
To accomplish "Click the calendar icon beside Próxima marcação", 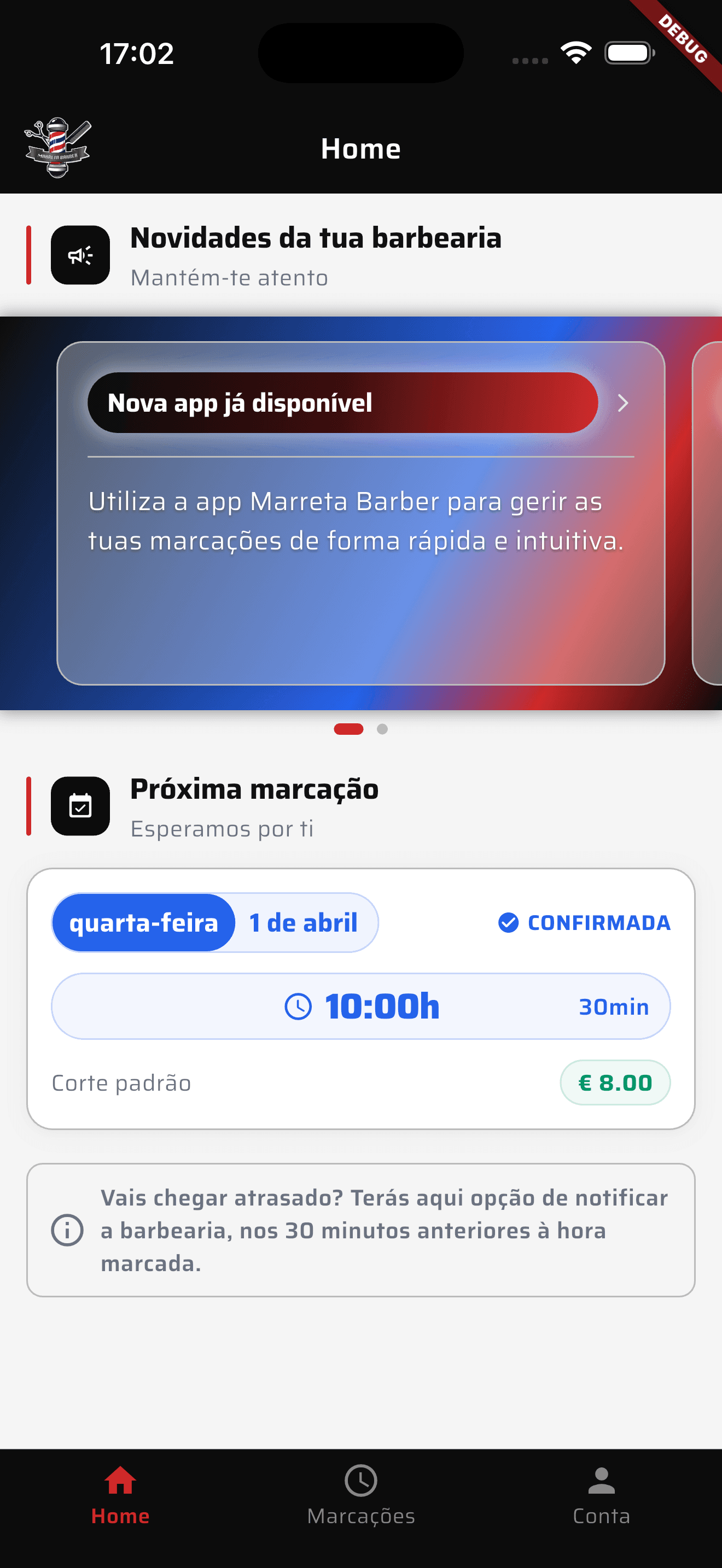I will coord(80,805).
